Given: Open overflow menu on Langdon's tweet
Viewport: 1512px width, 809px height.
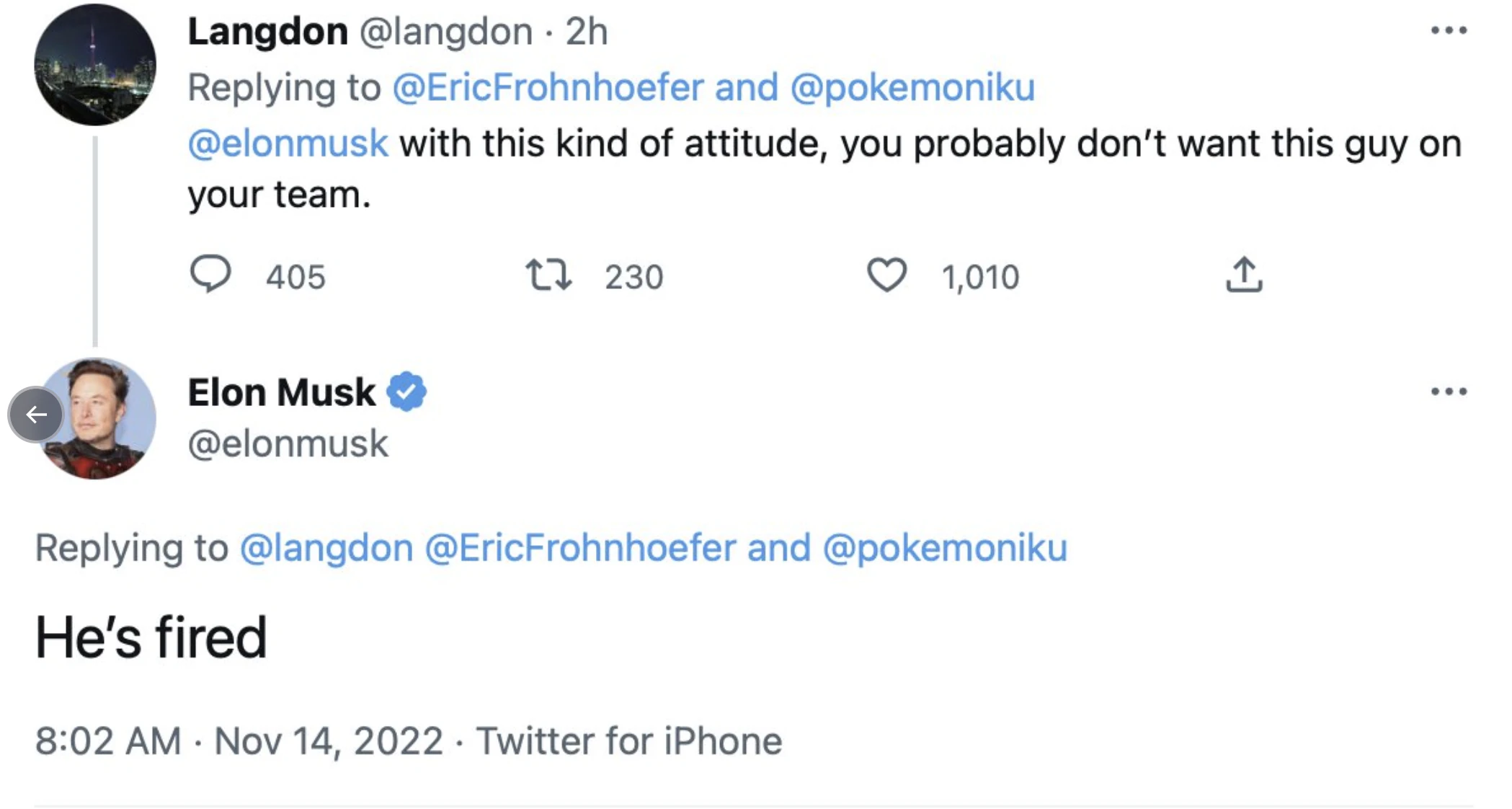Looking at the screenshot, I should pyautogui.click(x=1449, y=30).
